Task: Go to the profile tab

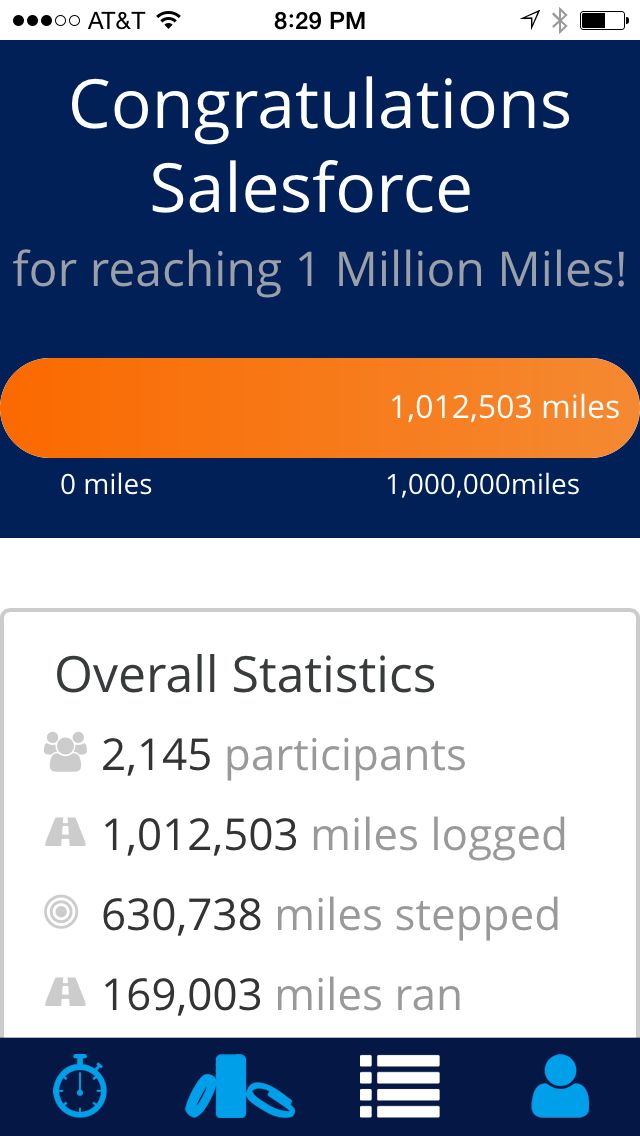Action: click(560, 1086)
